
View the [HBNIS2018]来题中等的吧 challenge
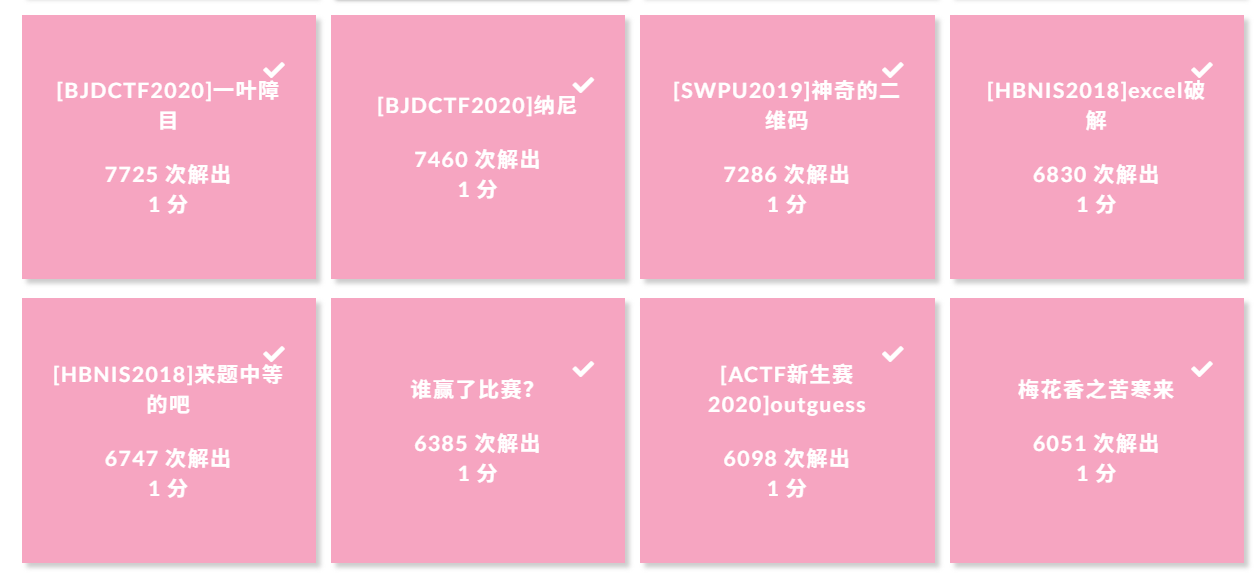pos(168,430)
